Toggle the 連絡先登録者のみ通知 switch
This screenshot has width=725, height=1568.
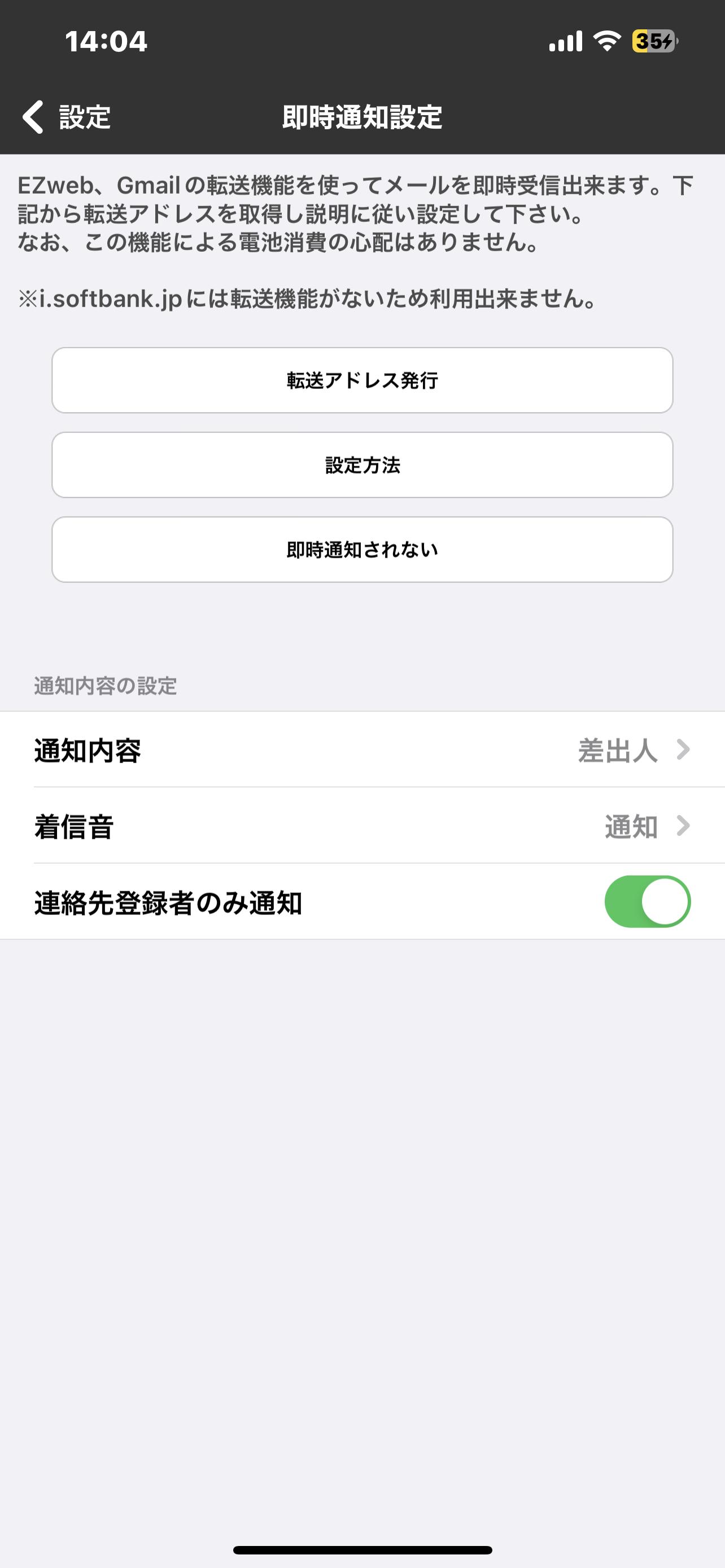click(x=647, y=901)
